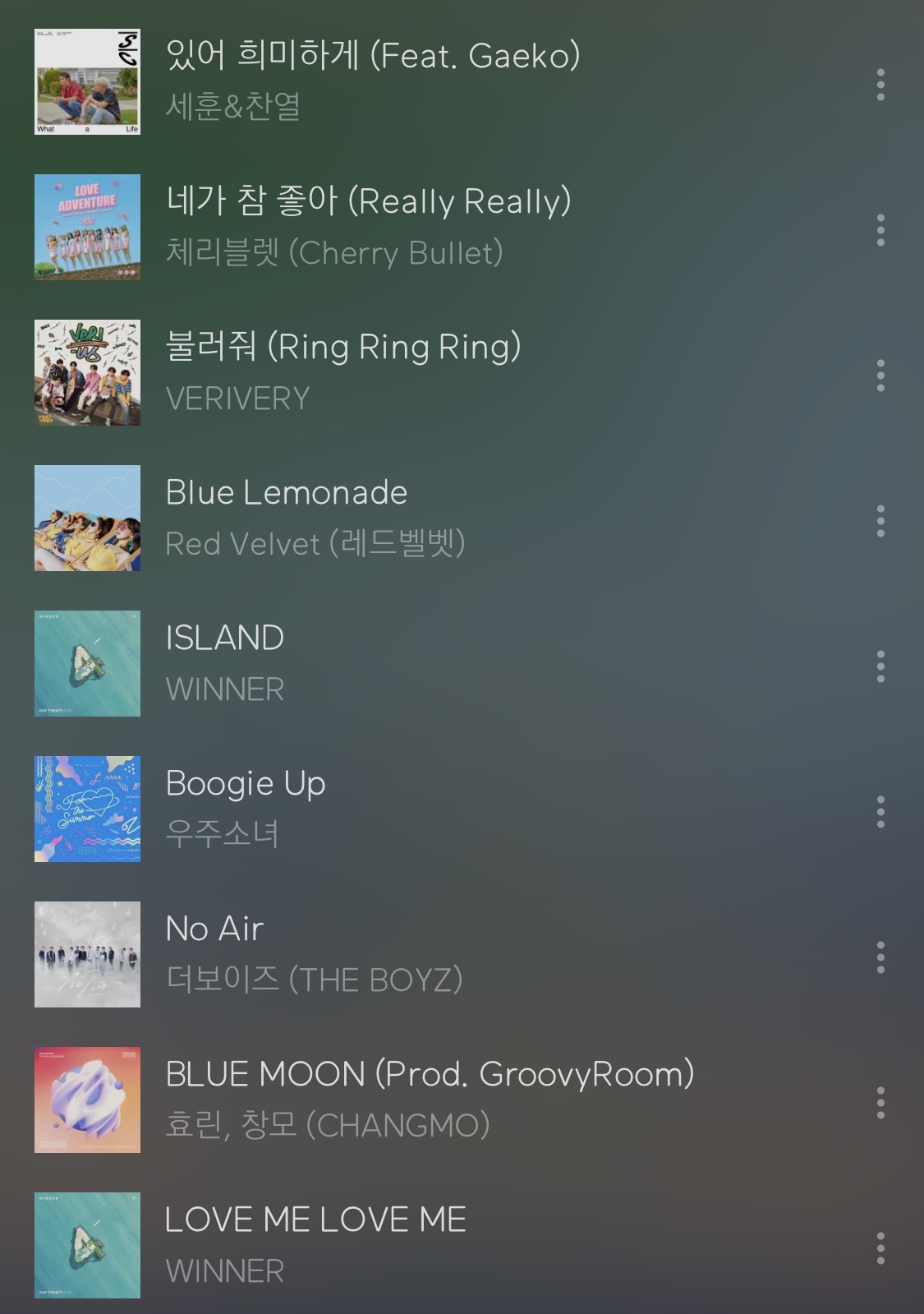The image size is (924, 1314).
Task: Play Blue Lemonade by Red Velvet
Action: (x=286, y=492)
